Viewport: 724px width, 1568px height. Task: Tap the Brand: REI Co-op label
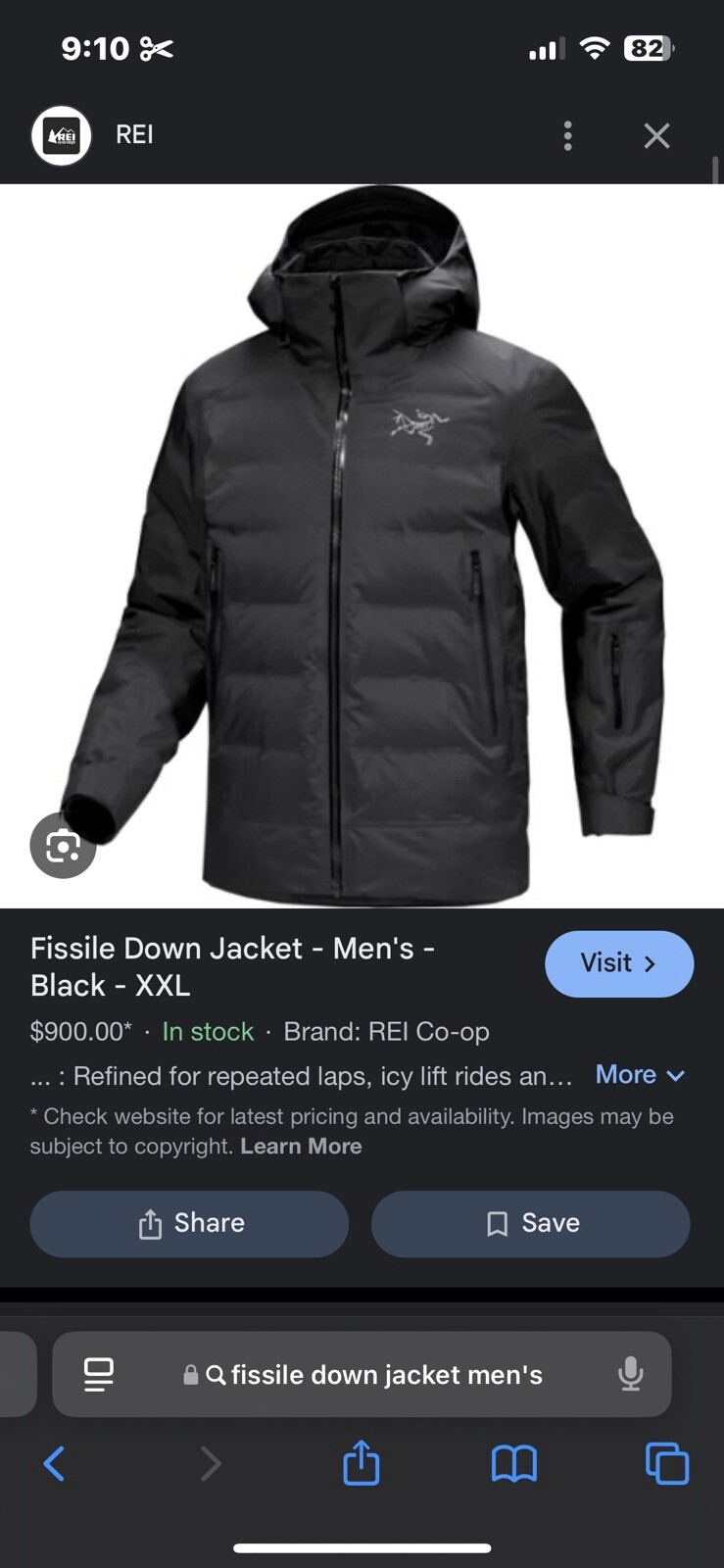tap(385, 1031)
